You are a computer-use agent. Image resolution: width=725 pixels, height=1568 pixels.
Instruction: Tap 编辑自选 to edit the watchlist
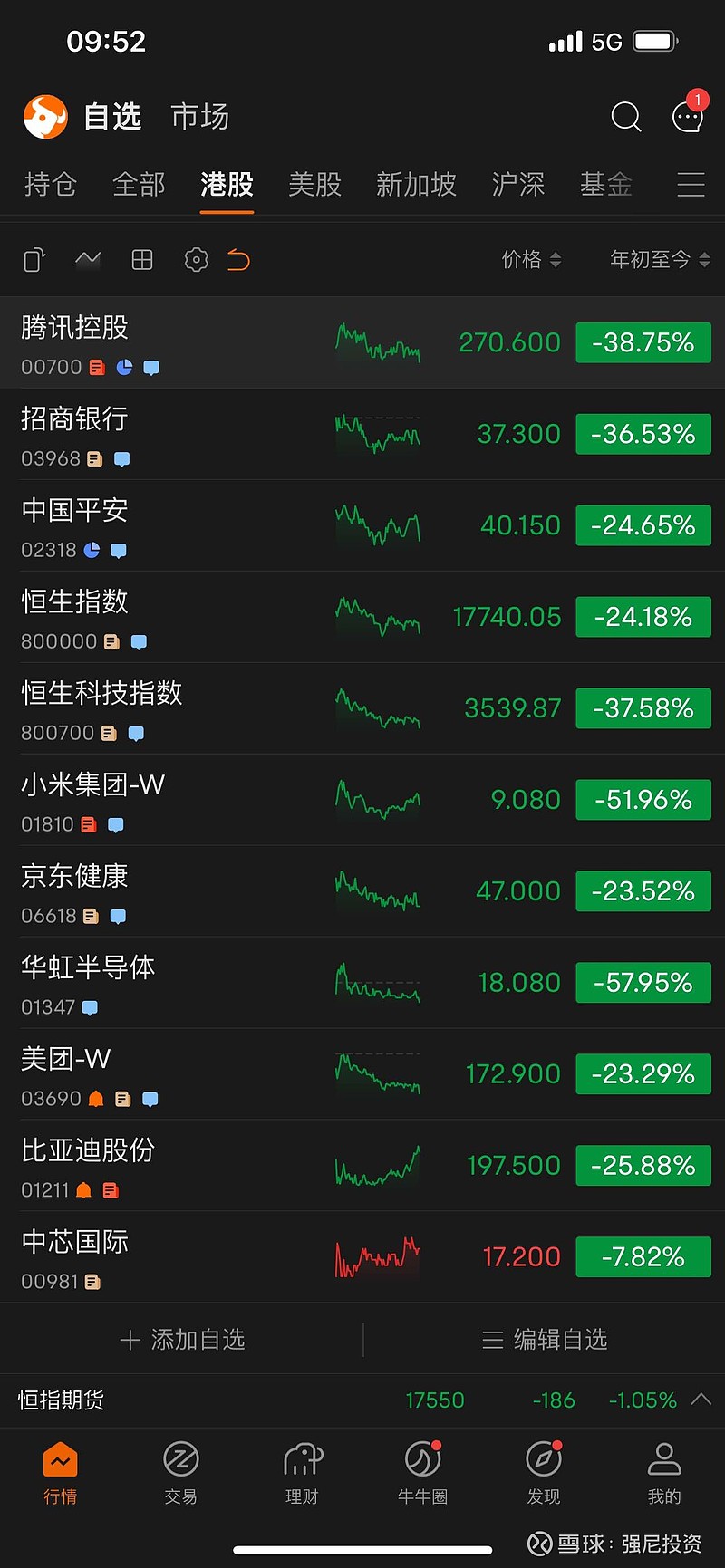(x=543, y=1340)
